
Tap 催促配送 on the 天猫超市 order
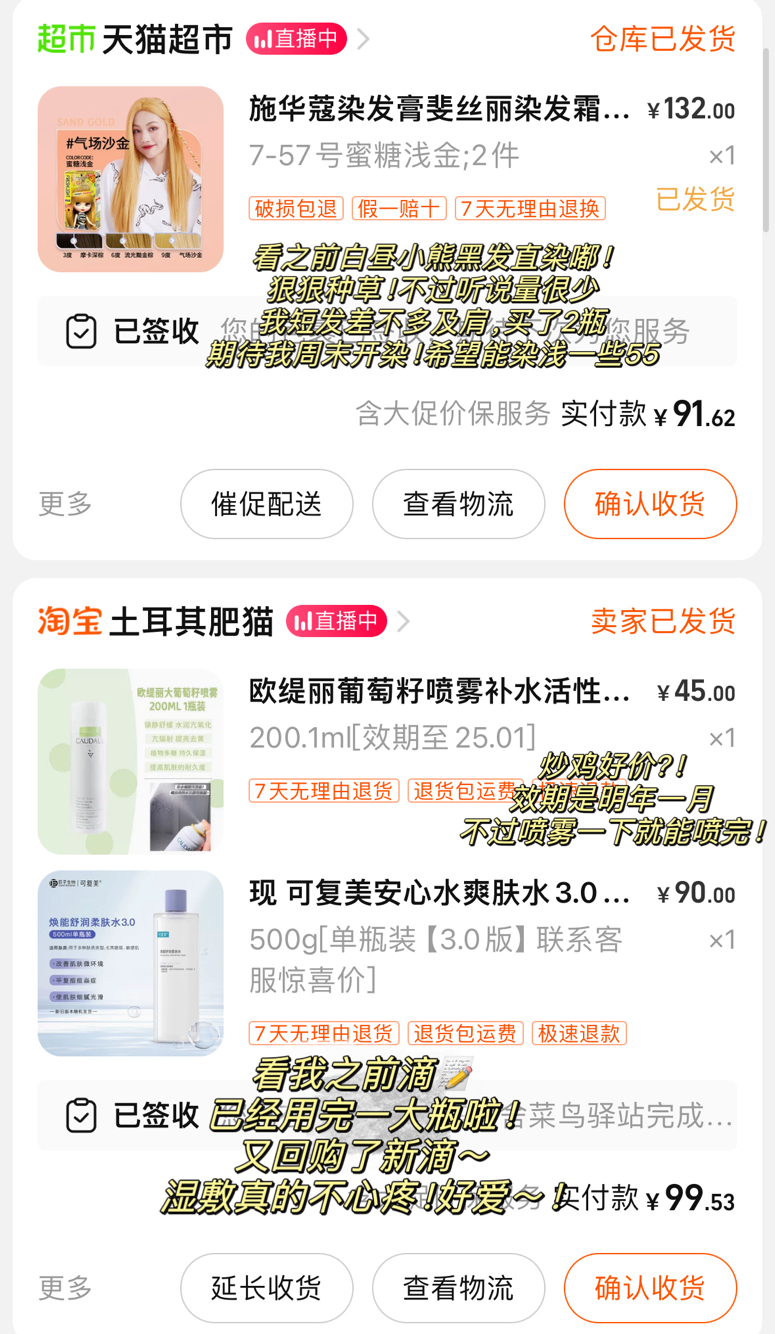pyautogui.click(x=266, y=504)
